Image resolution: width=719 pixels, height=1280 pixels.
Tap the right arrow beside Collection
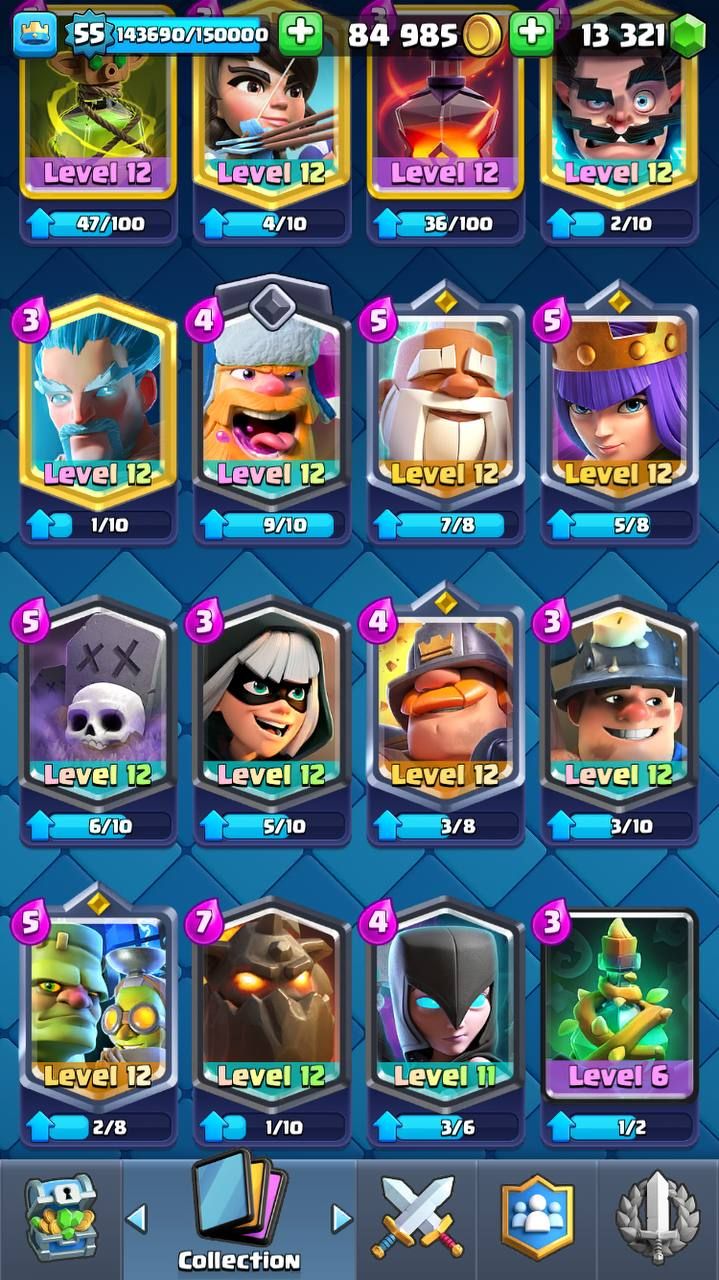pyautogui.click(x=342, y=1218)
